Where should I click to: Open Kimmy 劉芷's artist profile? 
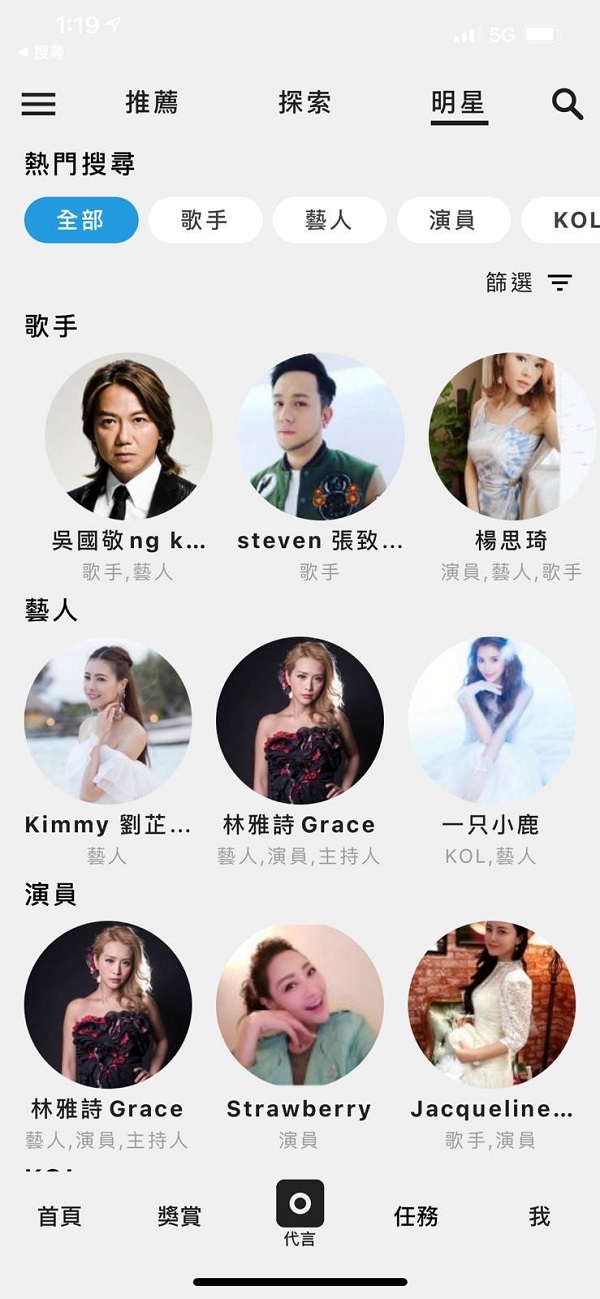[108, 720]
